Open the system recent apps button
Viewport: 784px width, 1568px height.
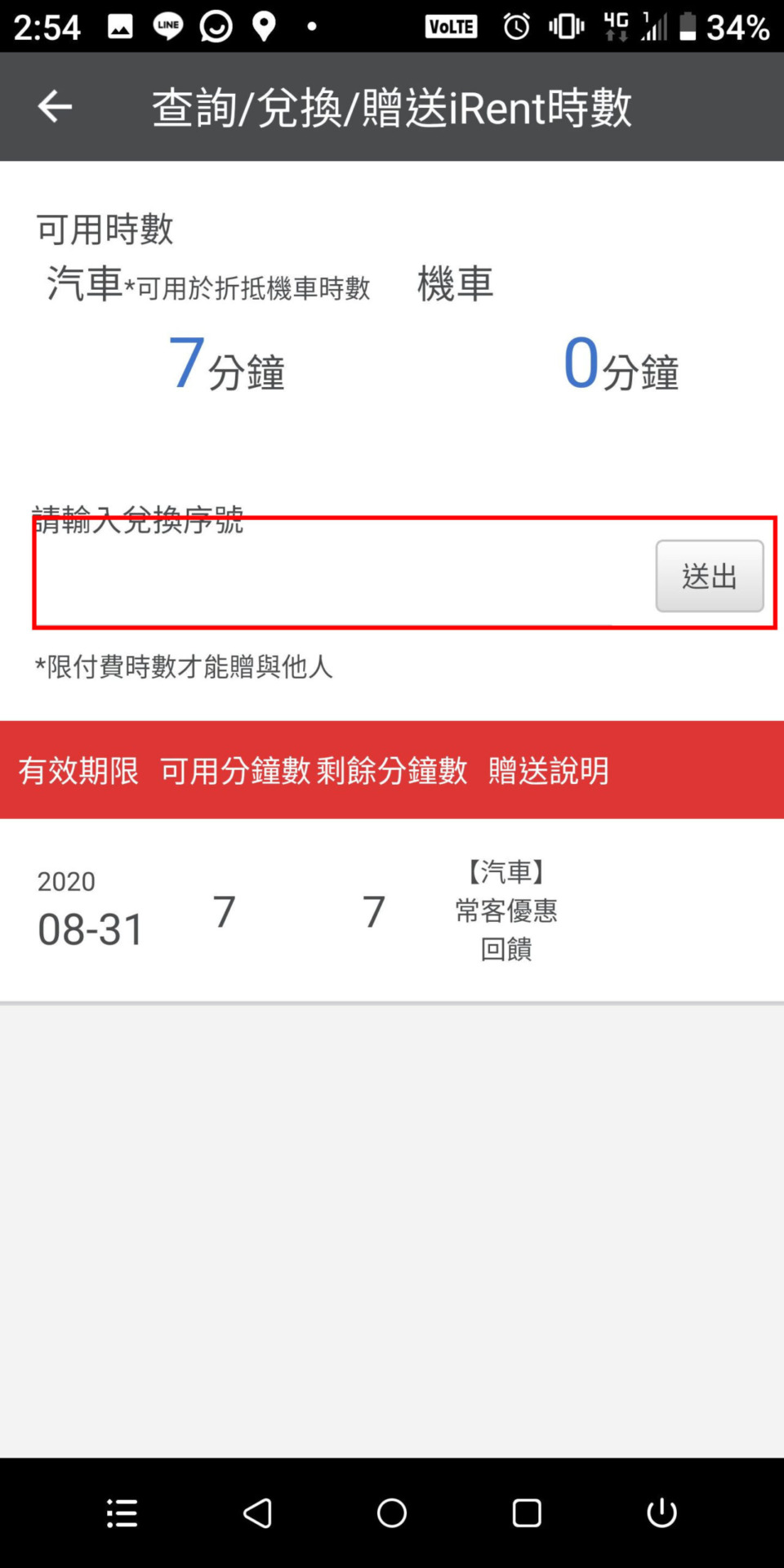pyautogui.click(x=527, y=1512)
